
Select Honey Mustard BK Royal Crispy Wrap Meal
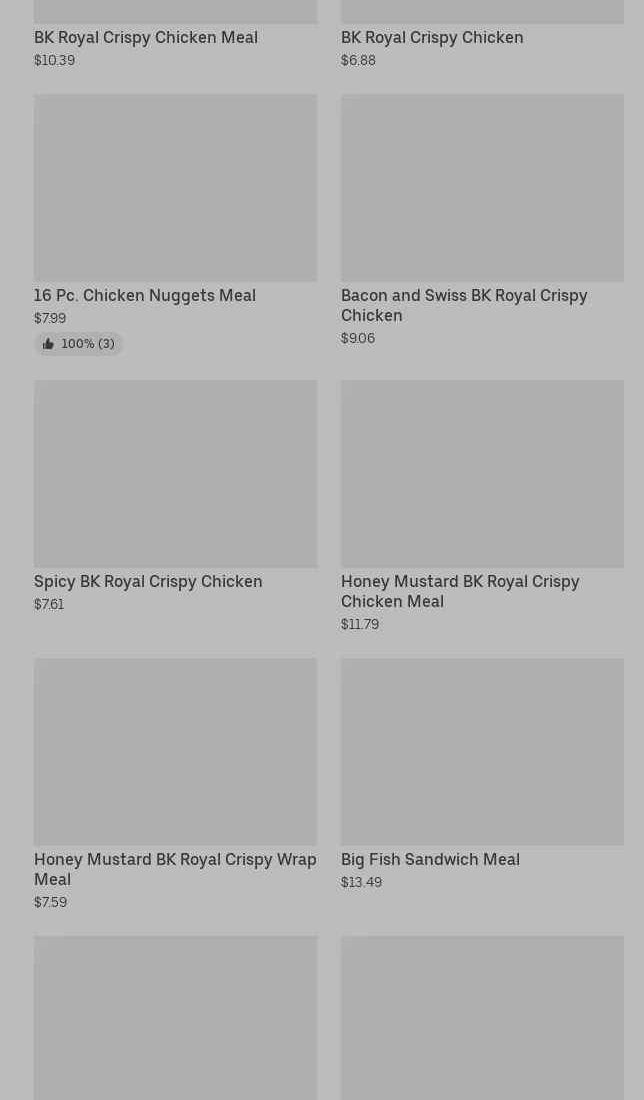tap(175, 784)
